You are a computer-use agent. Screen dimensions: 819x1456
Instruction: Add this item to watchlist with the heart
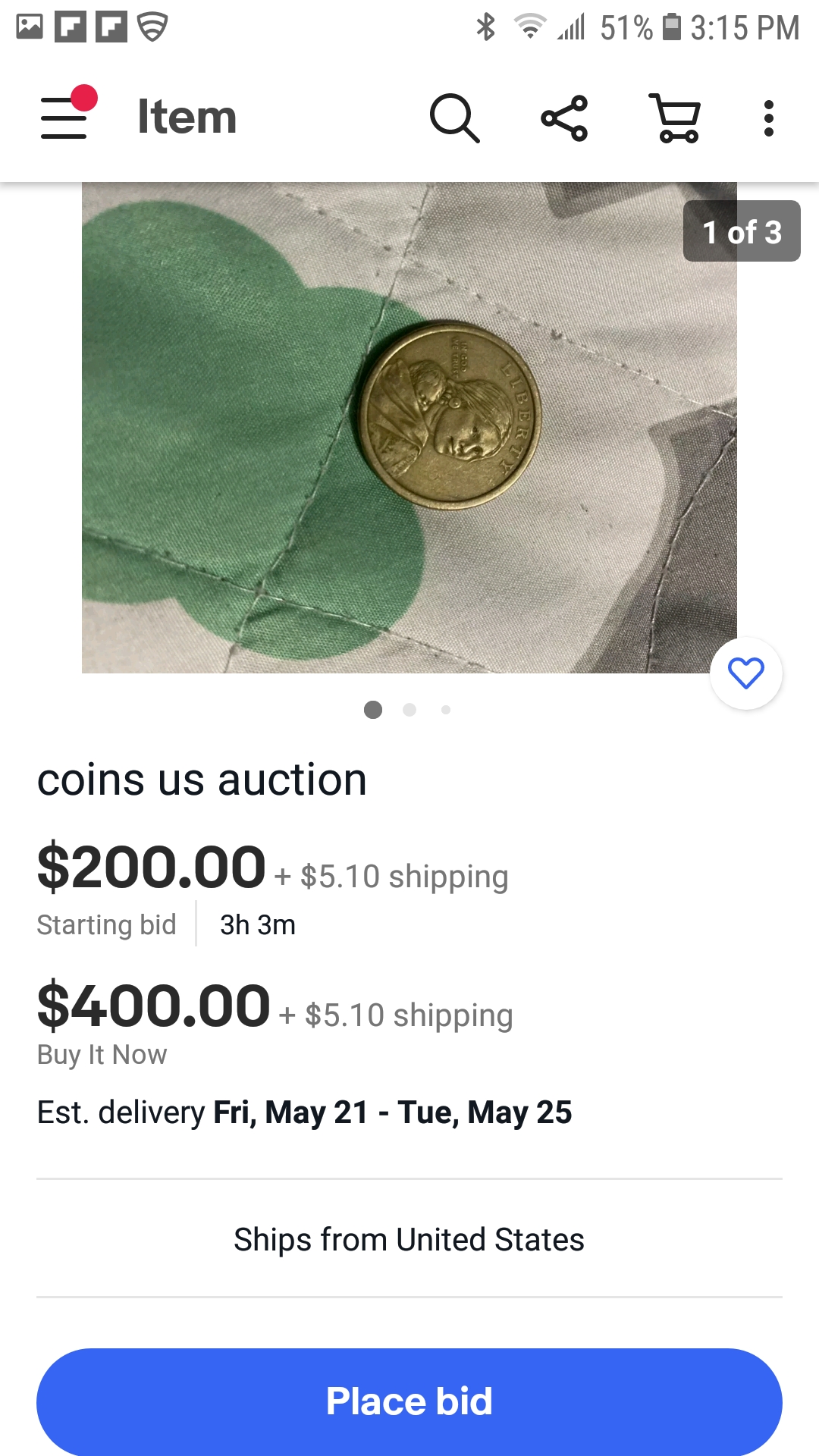pos(746,673)
